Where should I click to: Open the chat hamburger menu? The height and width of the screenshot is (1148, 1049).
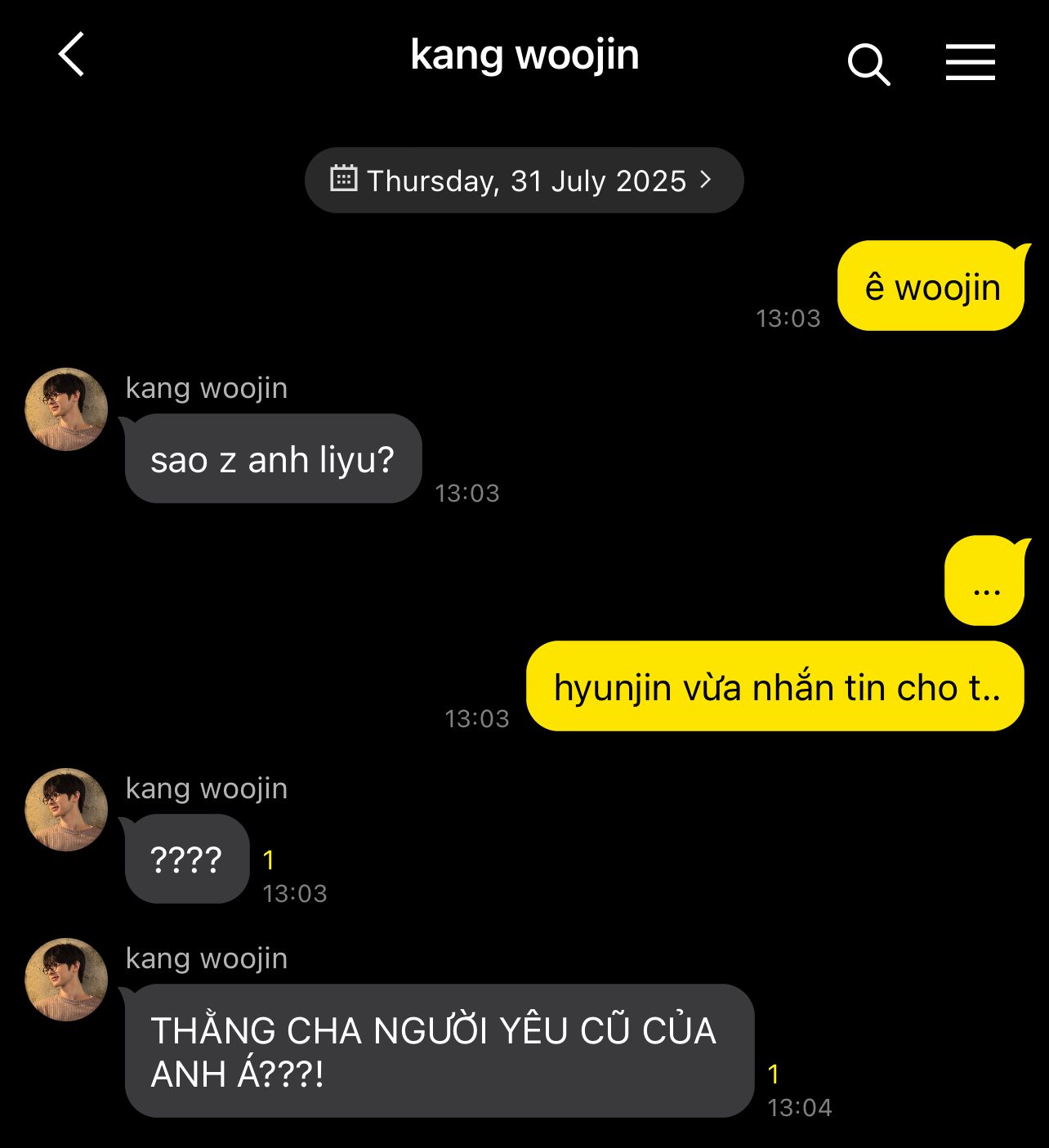pos(970,63)
